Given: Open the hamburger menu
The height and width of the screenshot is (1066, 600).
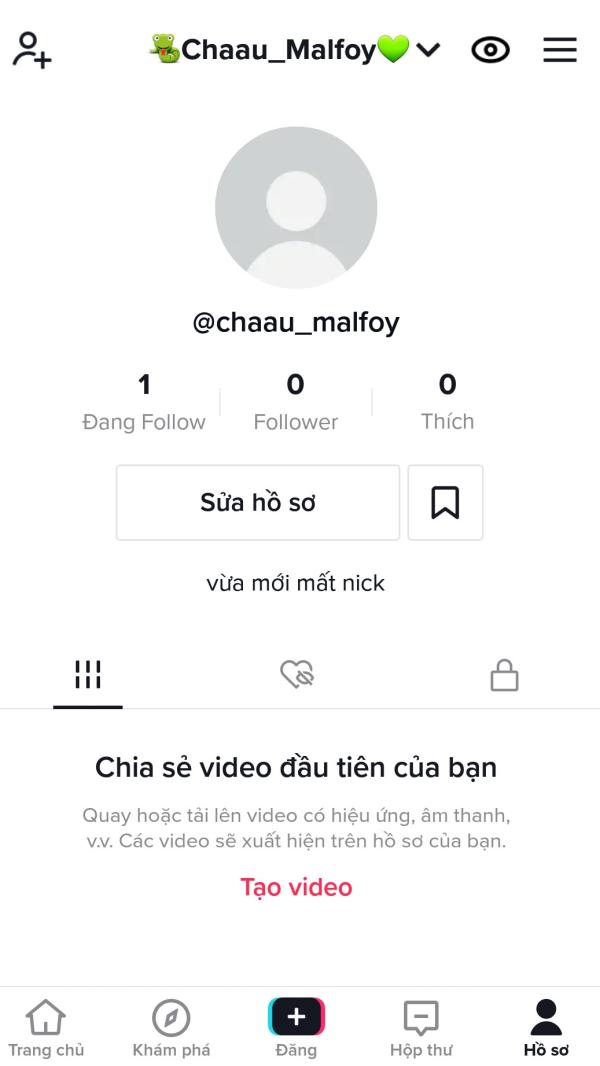Looking at the screenshot, I should 560,50.
